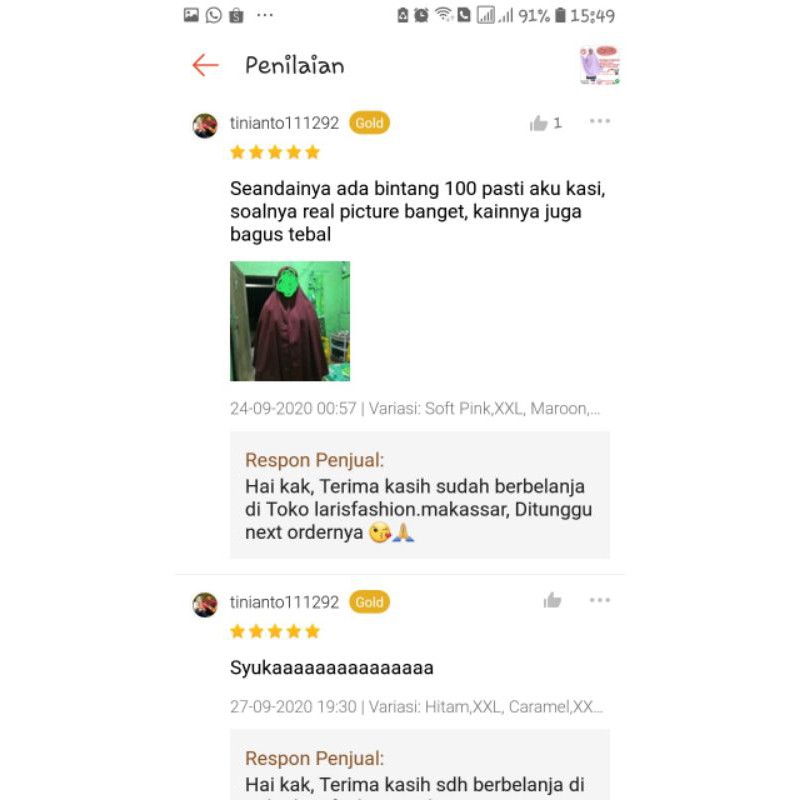Open overflow menu on the Syukaaaa review
Image resolution: width=800 pixels, height=800 pixels.
point(599,600)
